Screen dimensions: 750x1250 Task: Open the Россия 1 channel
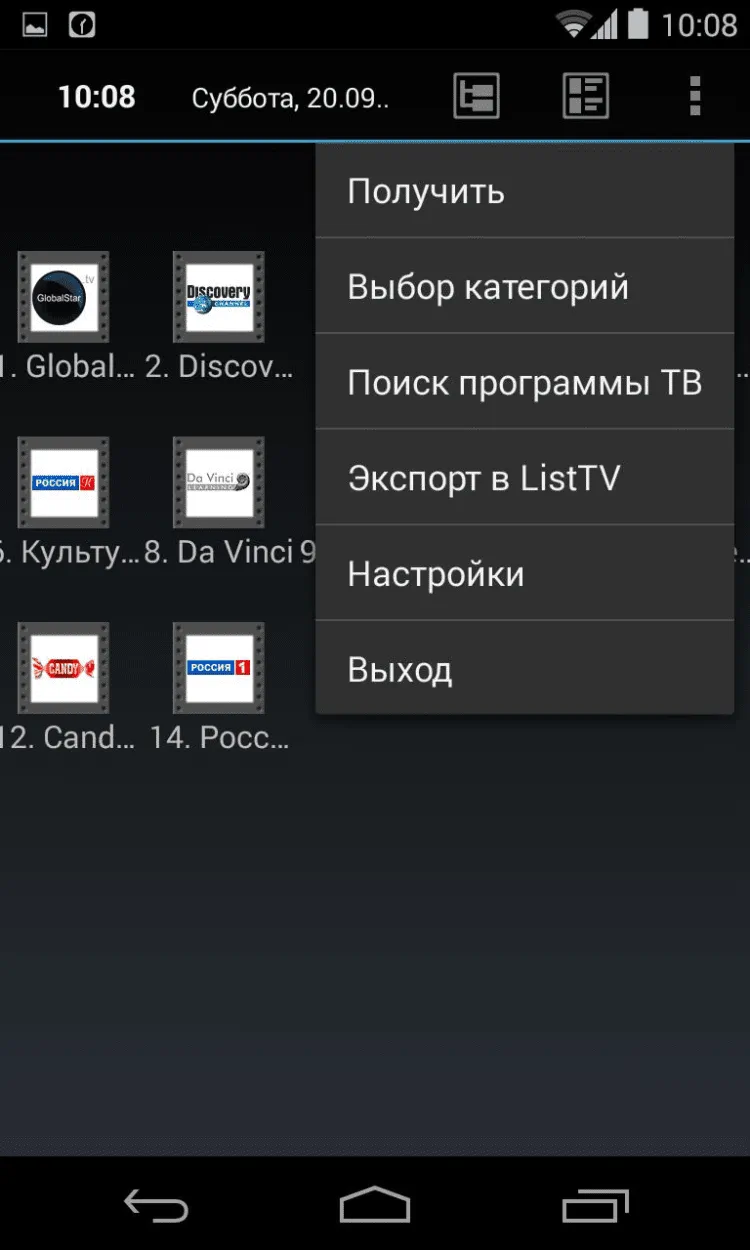point(219,668)
